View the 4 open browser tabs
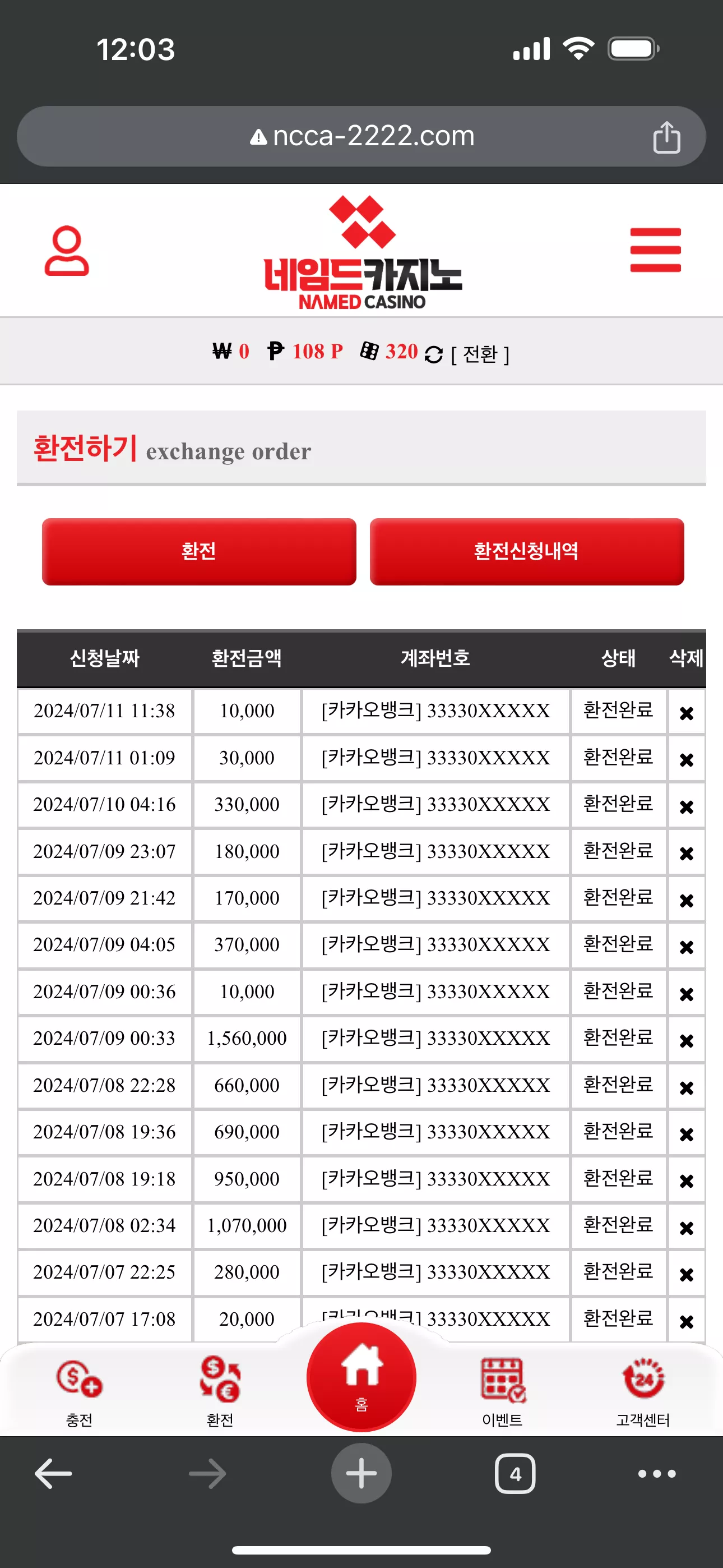 tap(515, 1474)
